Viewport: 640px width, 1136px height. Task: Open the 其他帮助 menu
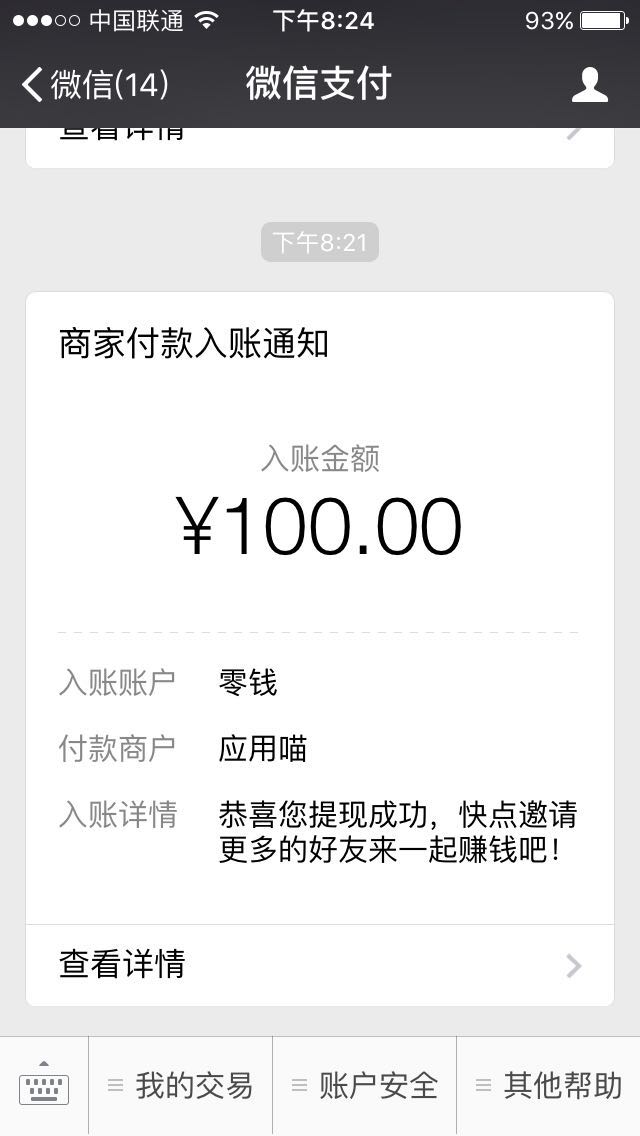(549, 1085)
